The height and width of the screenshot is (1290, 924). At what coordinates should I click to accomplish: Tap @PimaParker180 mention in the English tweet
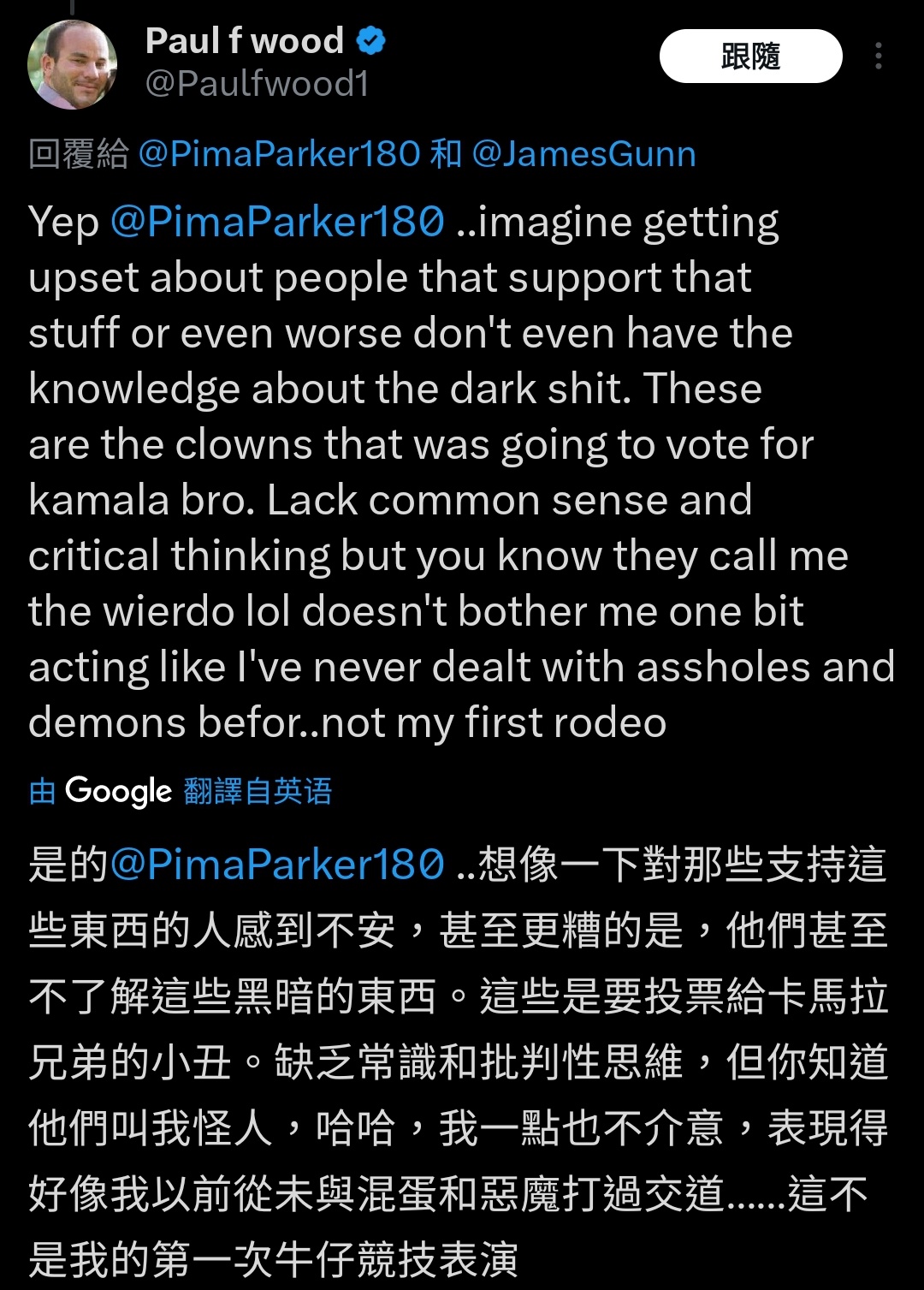tap(277, 222)
